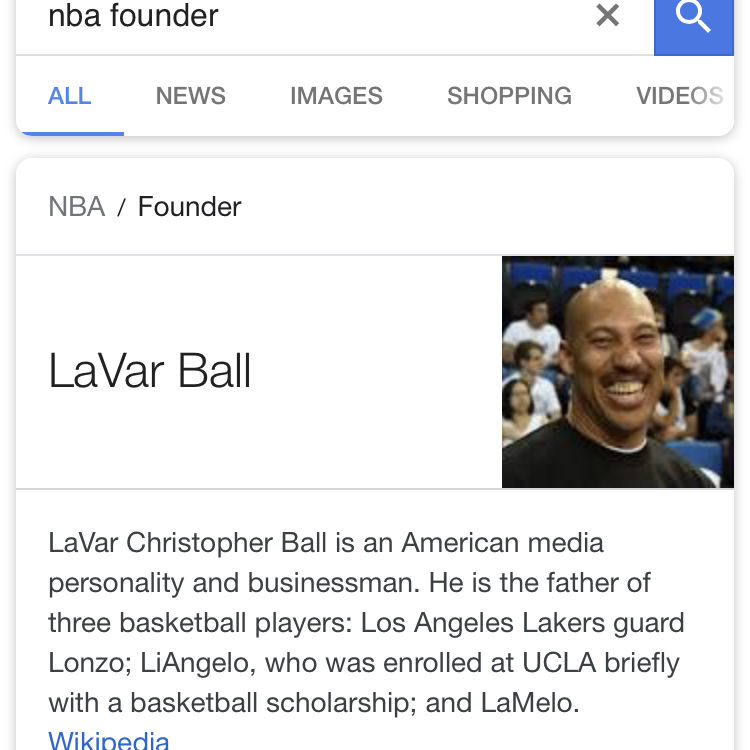The width and height of the screenshot is (750, 750).
Task: Tap the blue search magnifier button
Action: click(693, 20)
